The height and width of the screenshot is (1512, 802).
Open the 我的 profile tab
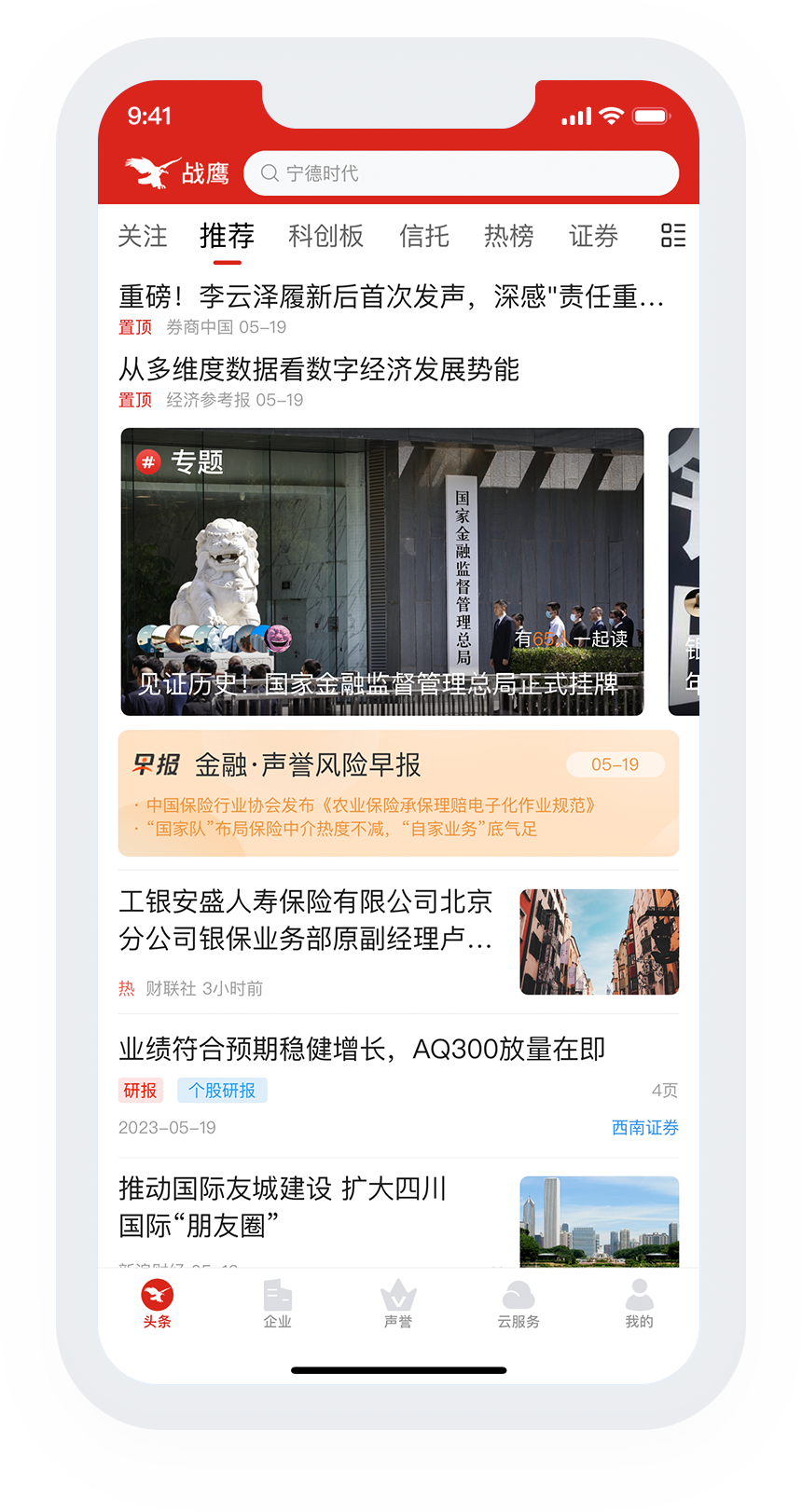(x=639, y=1303)
